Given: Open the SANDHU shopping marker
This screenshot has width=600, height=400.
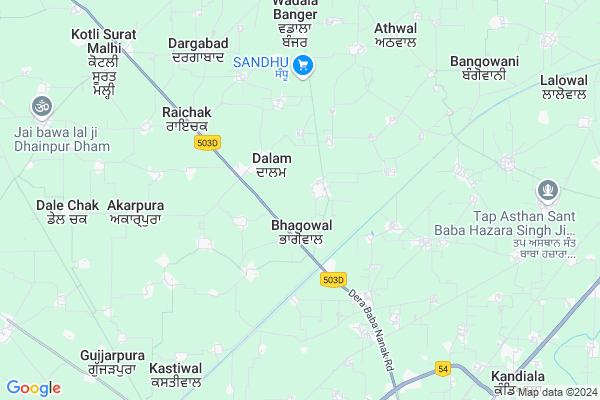Looking at the screenshot, I should point(305,67).
